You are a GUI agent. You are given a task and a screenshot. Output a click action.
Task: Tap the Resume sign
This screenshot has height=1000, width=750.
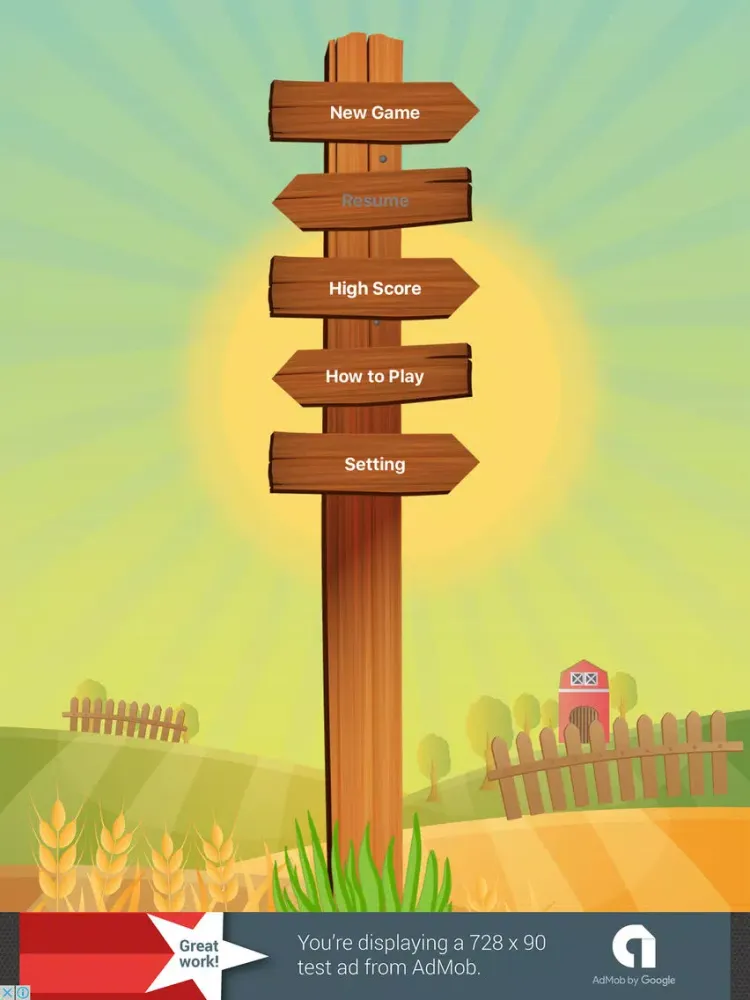(374, 200)
